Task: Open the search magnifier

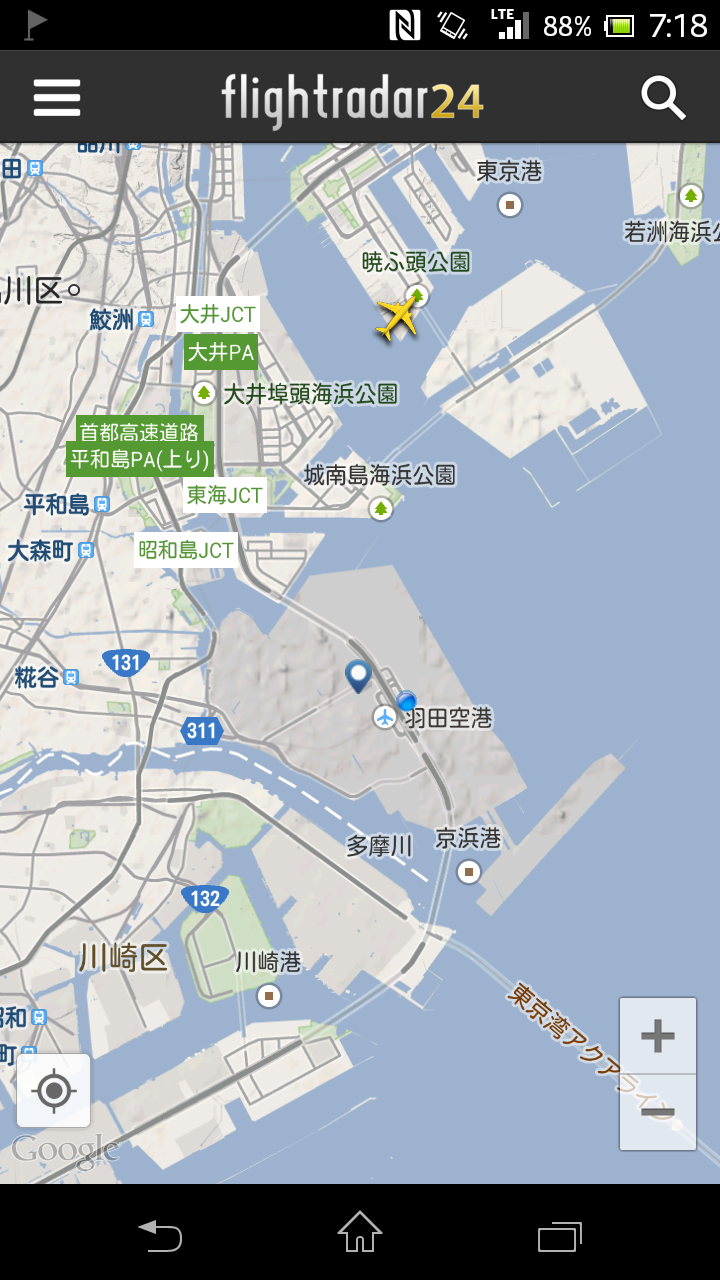Action: pos(663,98)
